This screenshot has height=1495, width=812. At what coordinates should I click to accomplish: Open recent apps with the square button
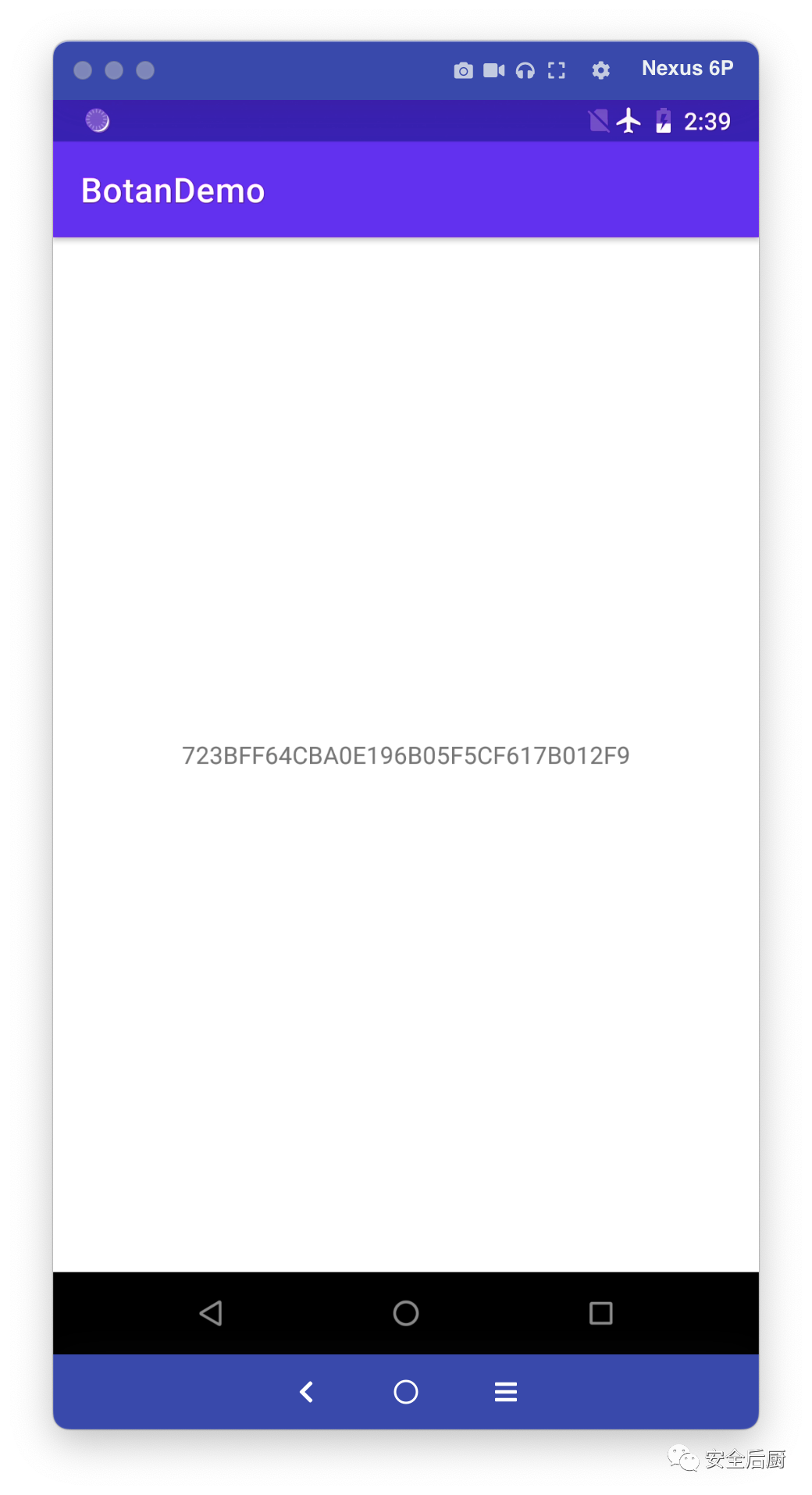click(x=600, y=1313)
